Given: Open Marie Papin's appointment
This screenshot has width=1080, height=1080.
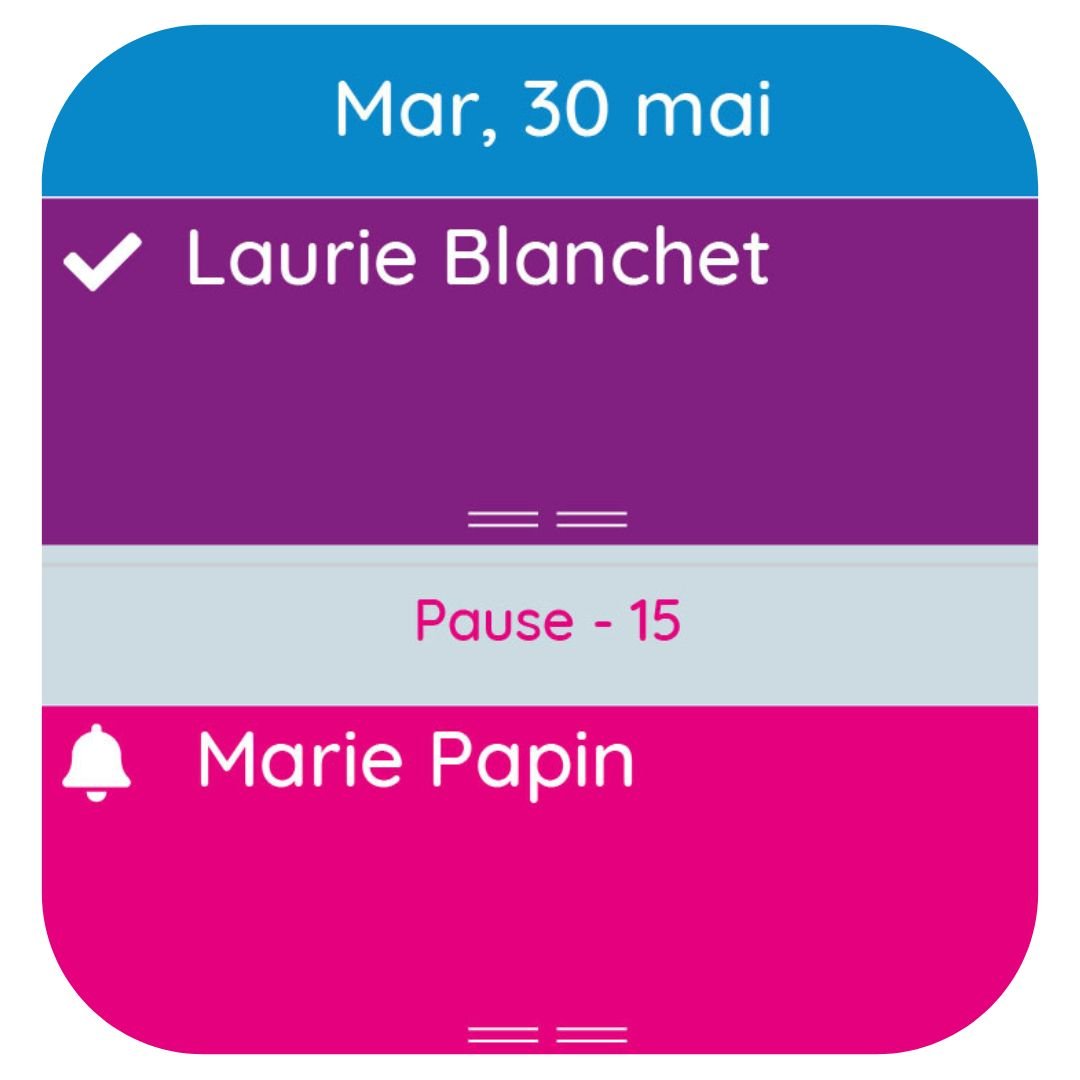Looking at the screenshot, I should tap(416, 762).
